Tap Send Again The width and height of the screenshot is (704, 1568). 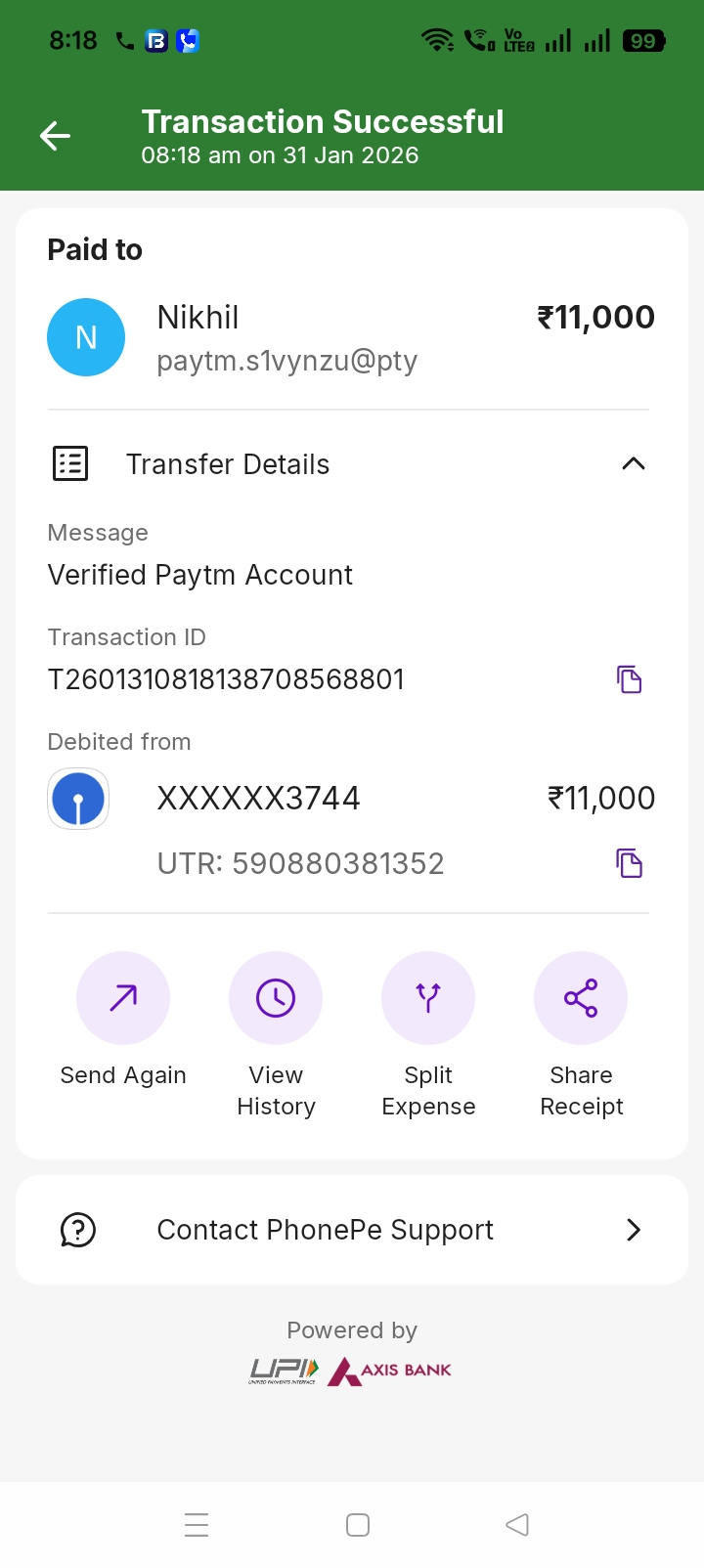(x=123, y=999)
